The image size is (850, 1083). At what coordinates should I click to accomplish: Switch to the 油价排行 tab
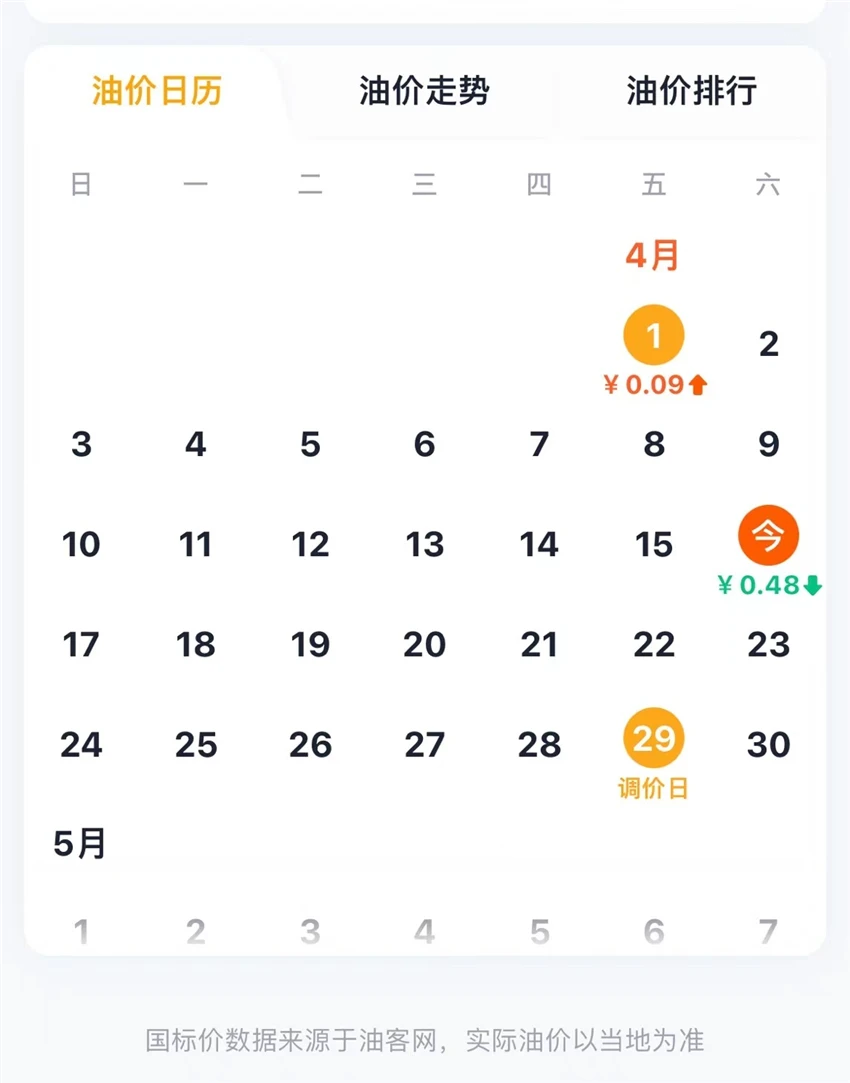point(691,92)
